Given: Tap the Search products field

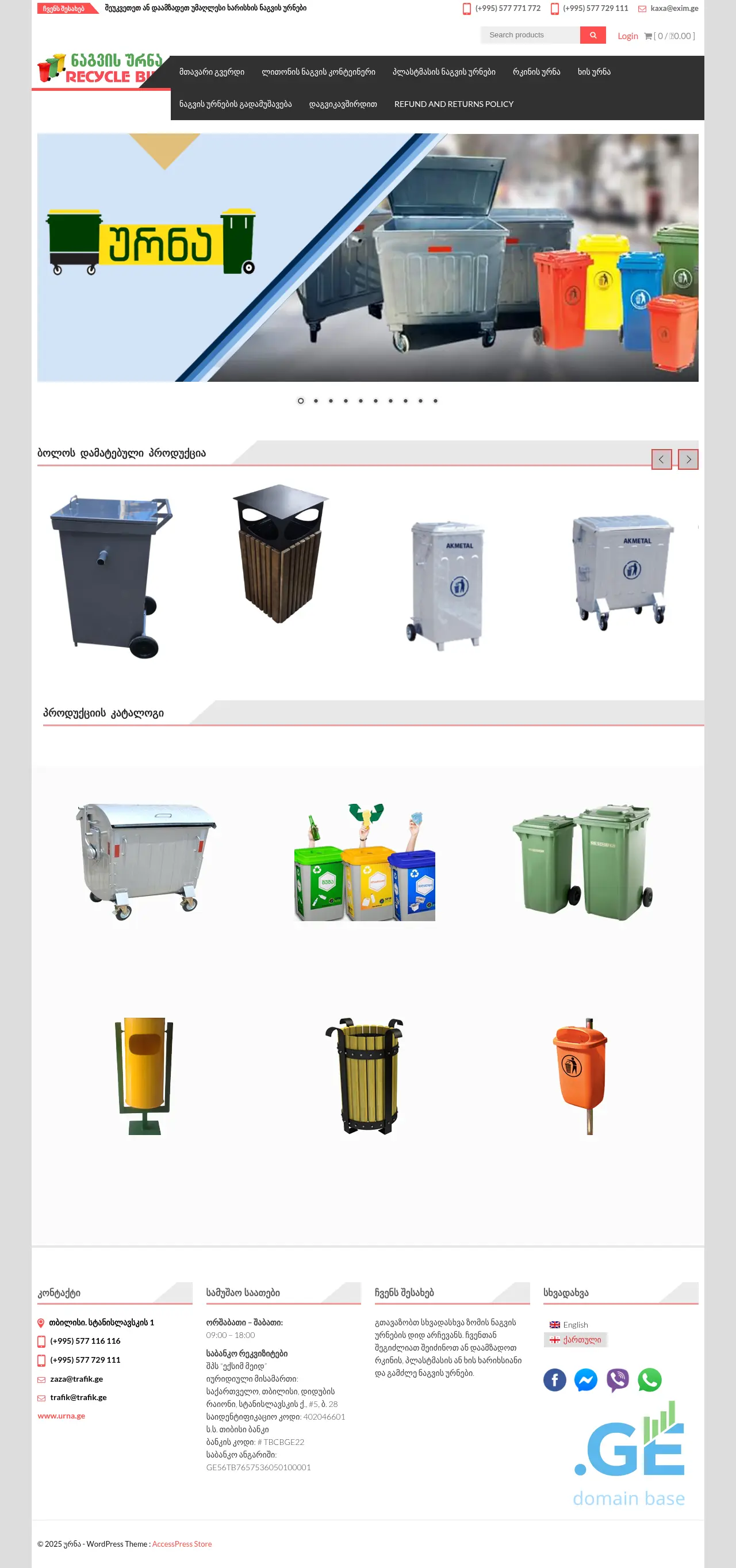Looking at the screenshot, I should (x=530, y=35).
